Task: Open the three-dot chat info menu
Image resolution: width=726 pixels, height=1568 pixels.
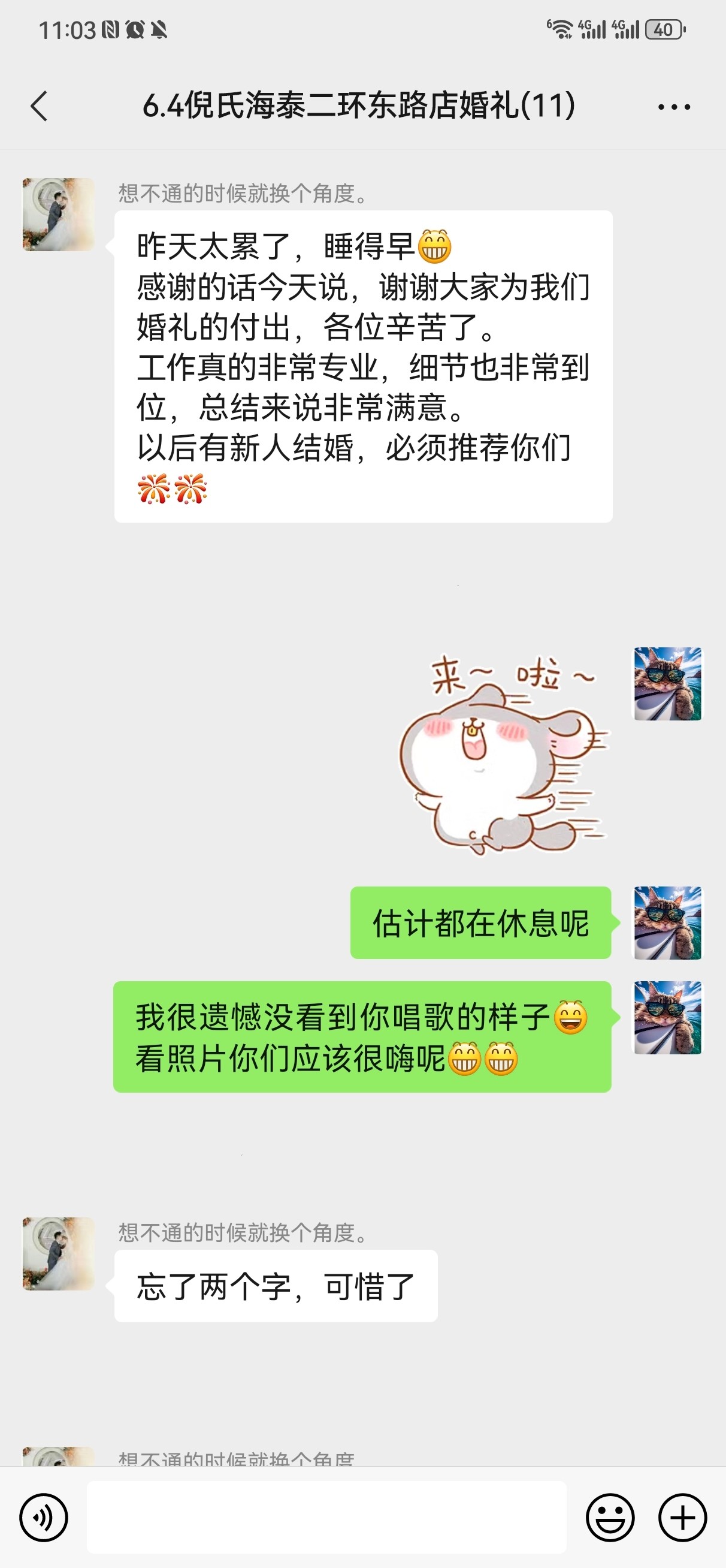Action: point(674,107)
